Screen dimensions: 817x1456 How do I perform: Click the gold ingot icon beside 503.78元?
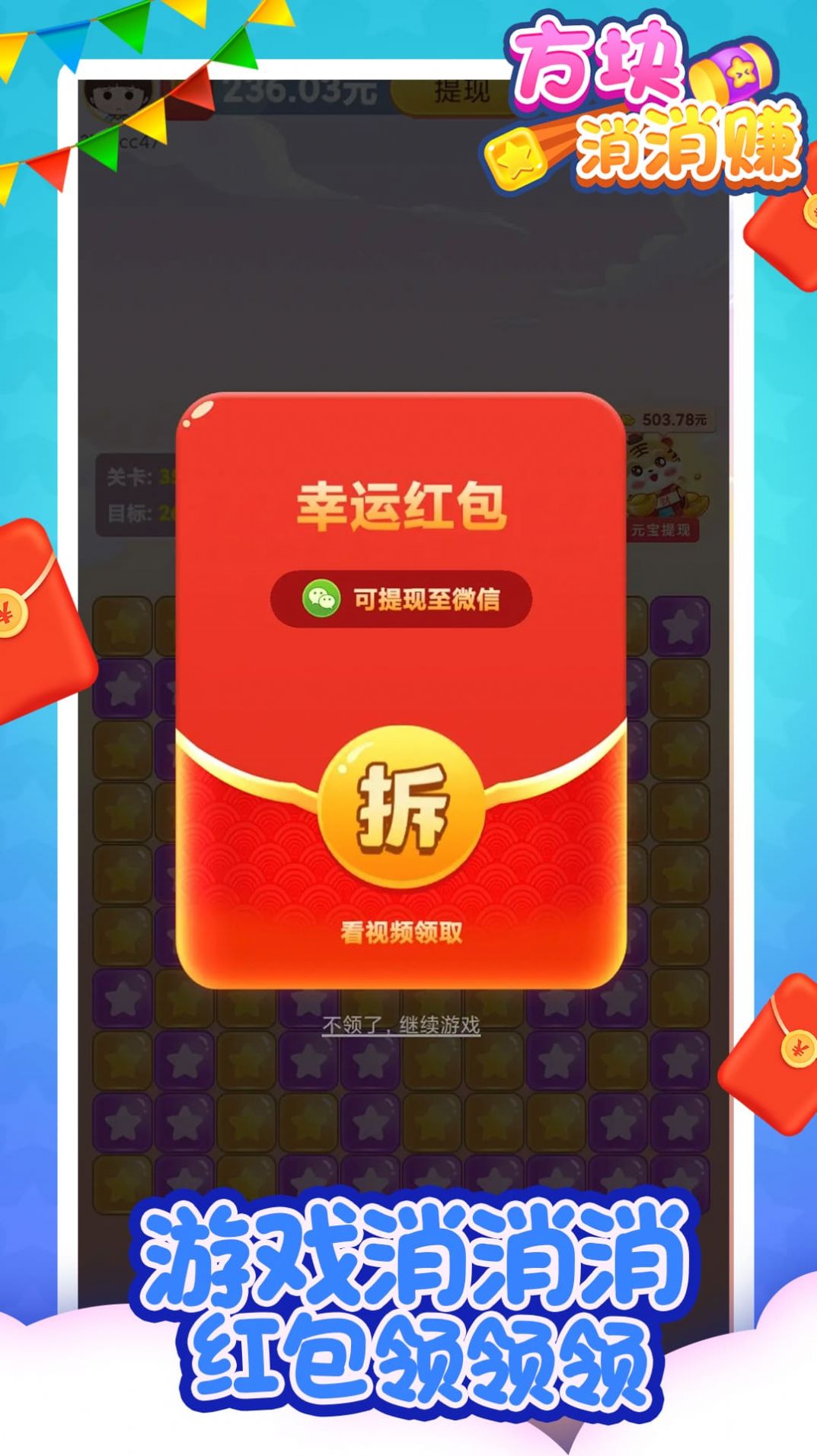[629, 419]
